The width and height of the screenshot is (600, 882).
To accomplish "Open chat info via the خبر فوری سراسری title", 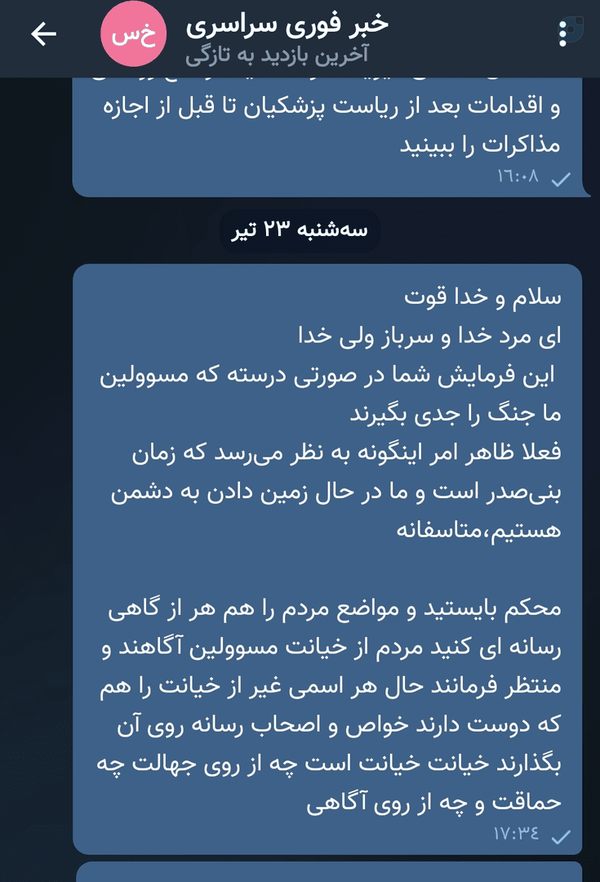I will click(x=287, y=25).
